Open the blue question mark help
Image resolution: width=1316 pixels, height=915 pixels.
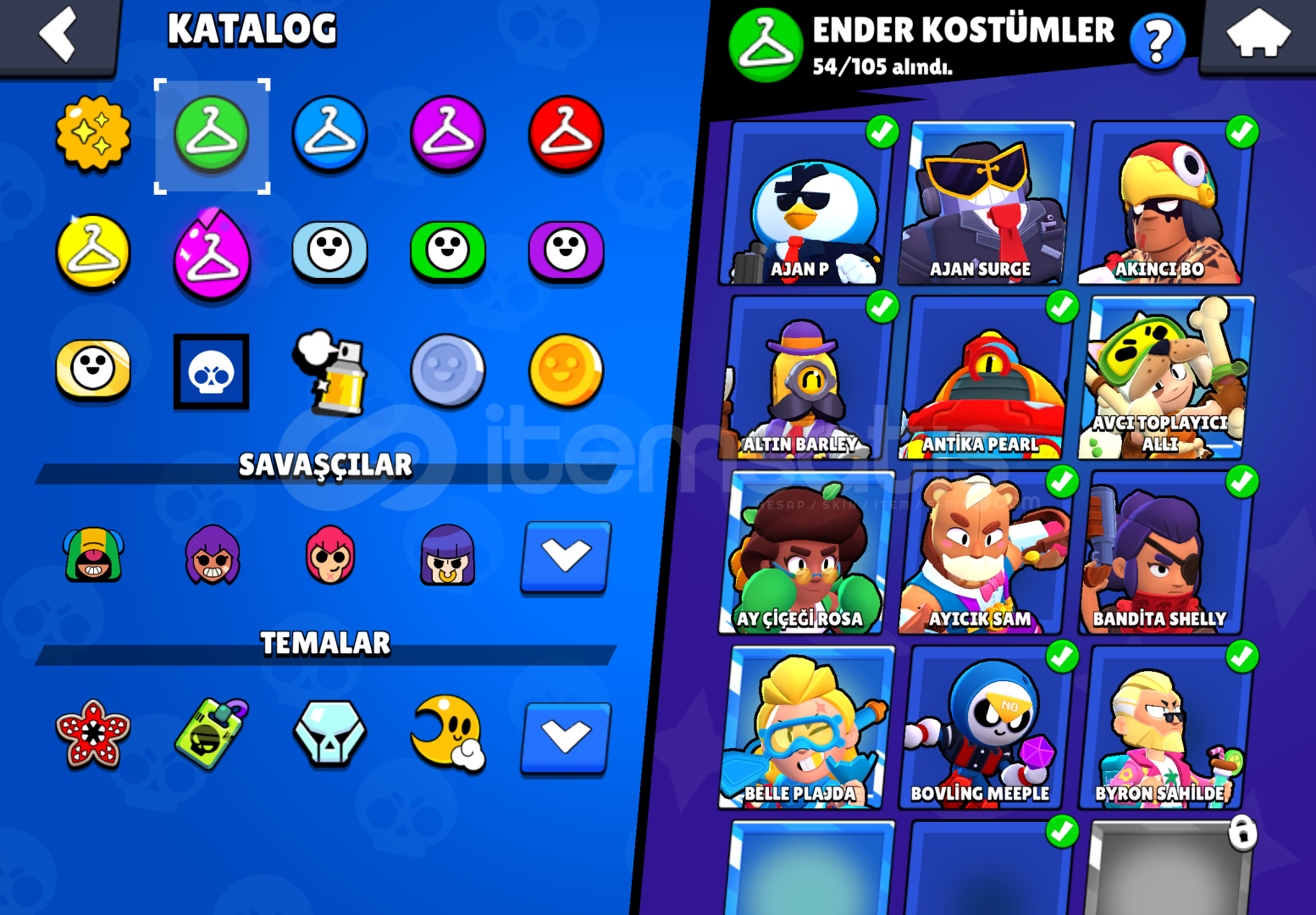1157,42
